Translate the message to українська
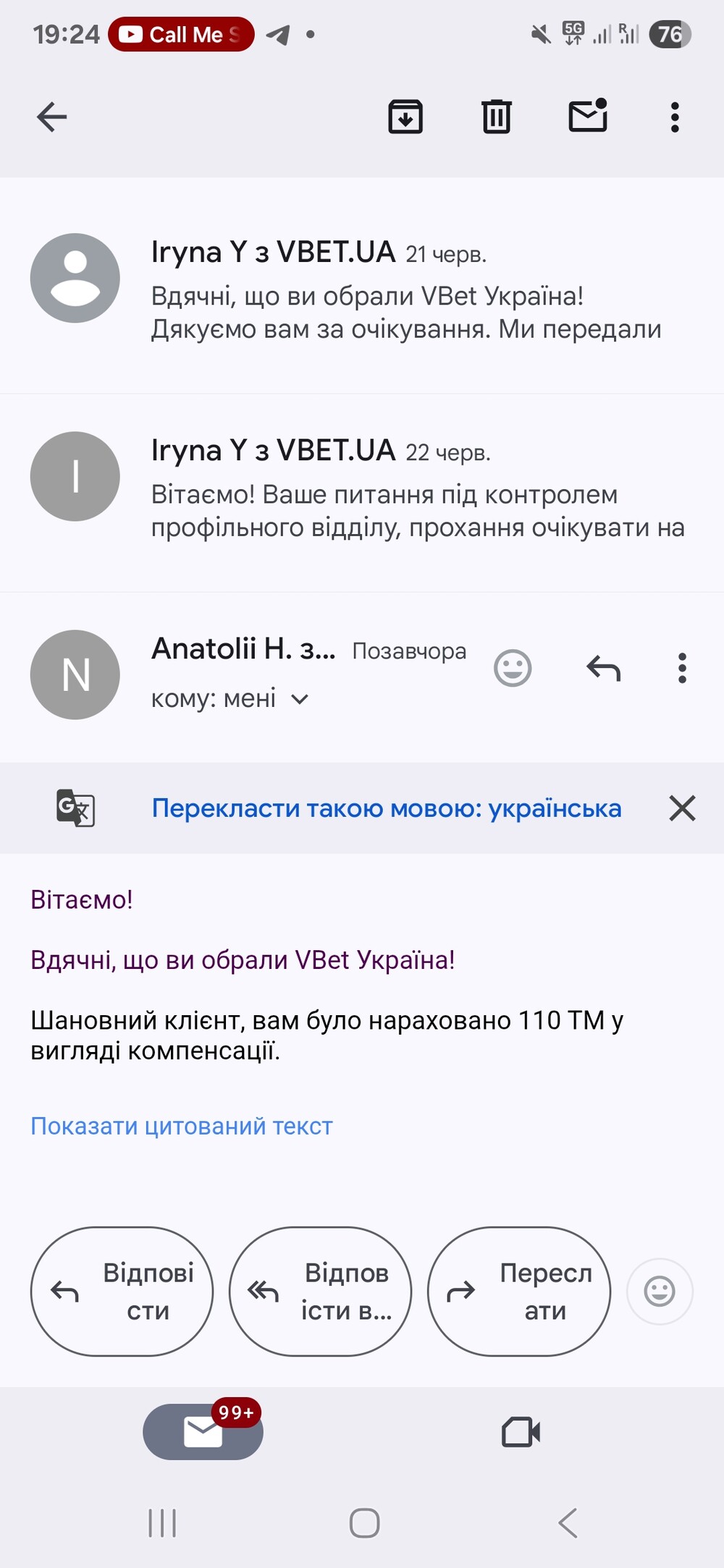The height and width of the screenshot is (1568, 724). pos(387,808)
